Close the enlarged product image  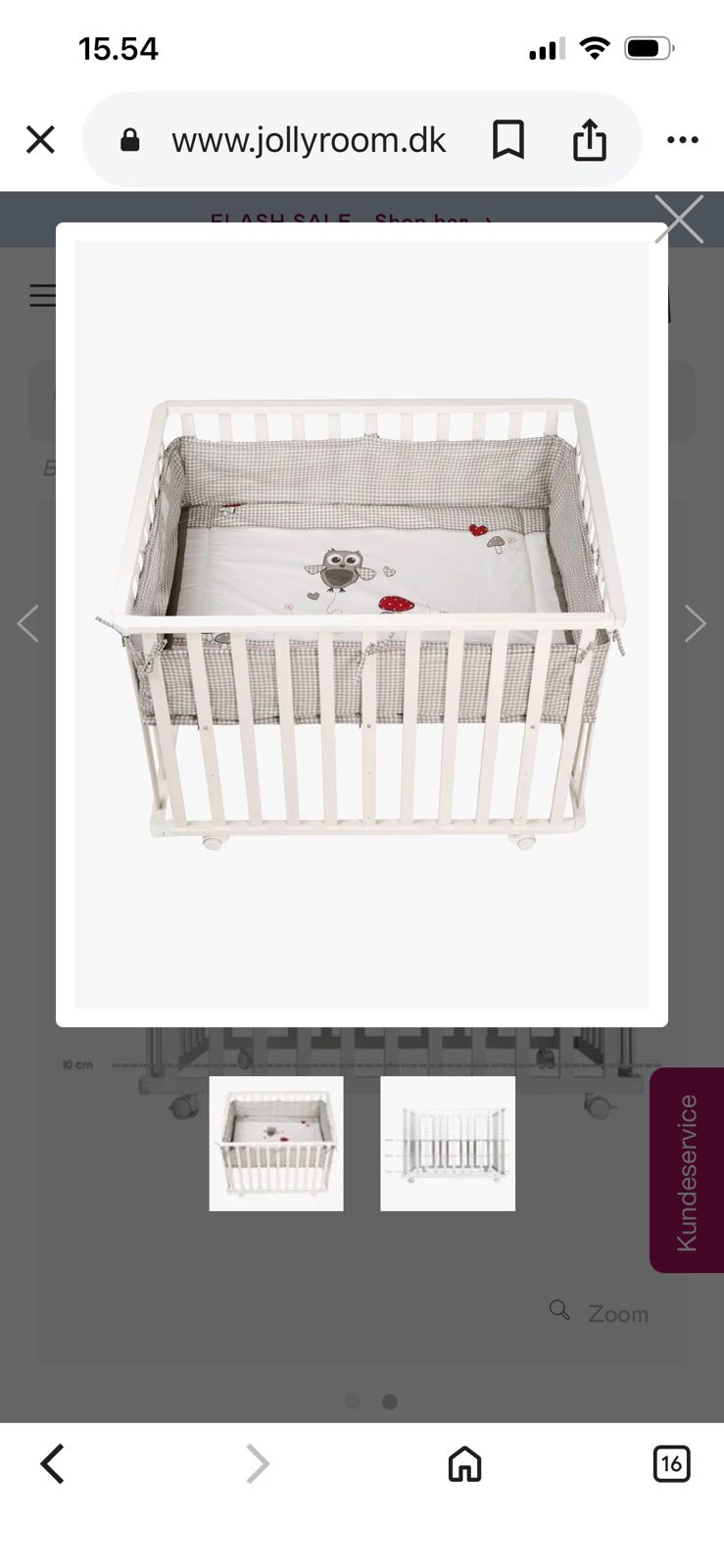(678, 219)
